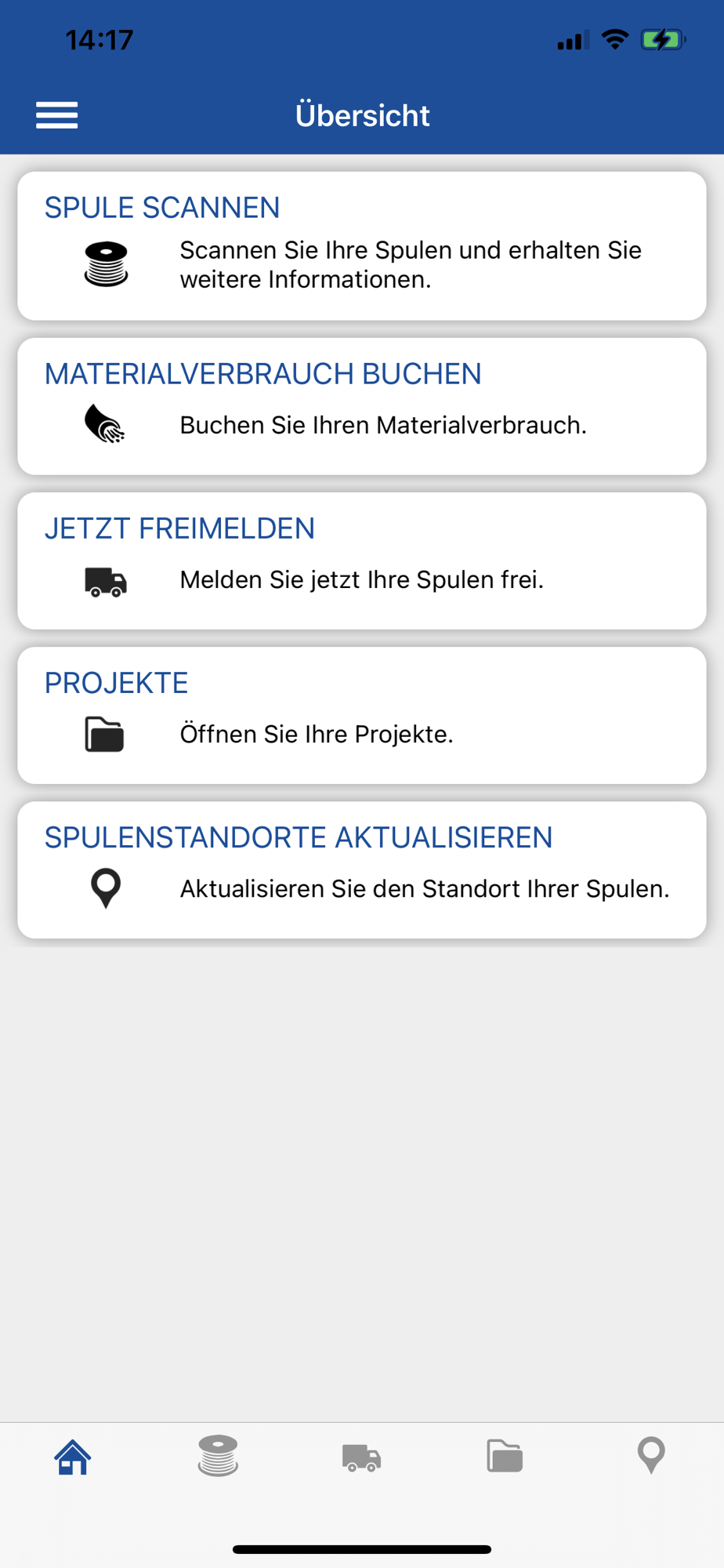Viewport: 724px width, 1568px height.
Task: Switch to the spool scan tab
Action: (x=218, y=1456)
